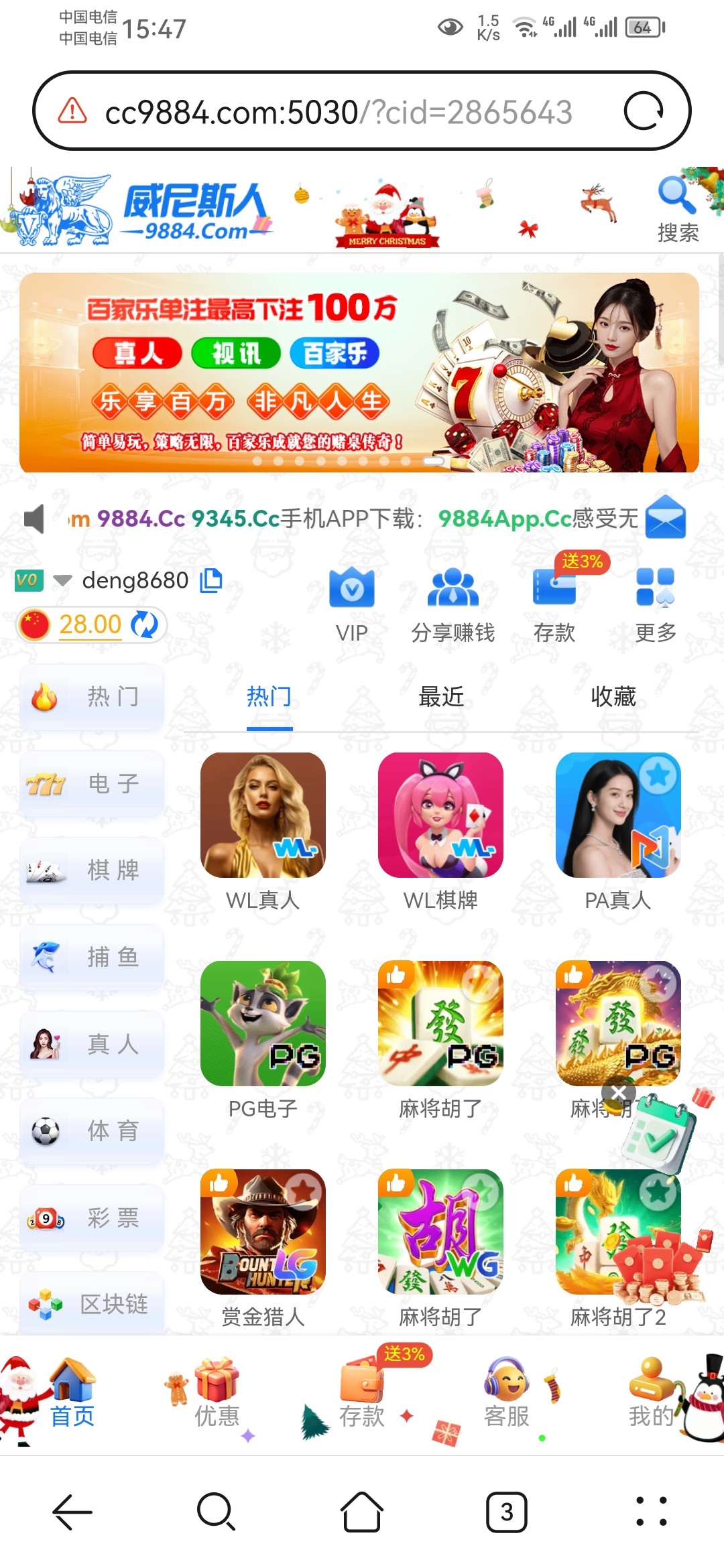This screenshot has height=1568, width=724.
Task: Switch to the 收藏 tab
Action: pyautogui.click(x=613, y=697)
